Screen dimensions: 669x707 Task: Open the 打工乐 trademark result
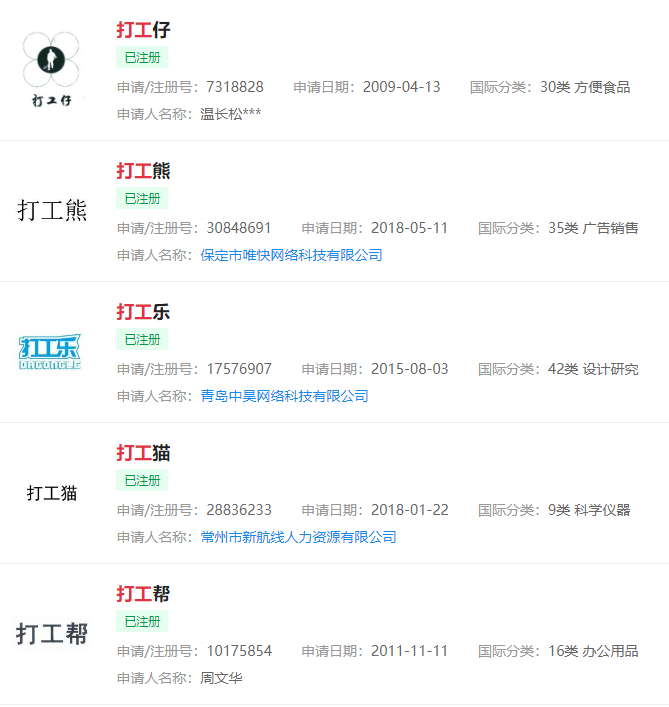click(143, 312)
